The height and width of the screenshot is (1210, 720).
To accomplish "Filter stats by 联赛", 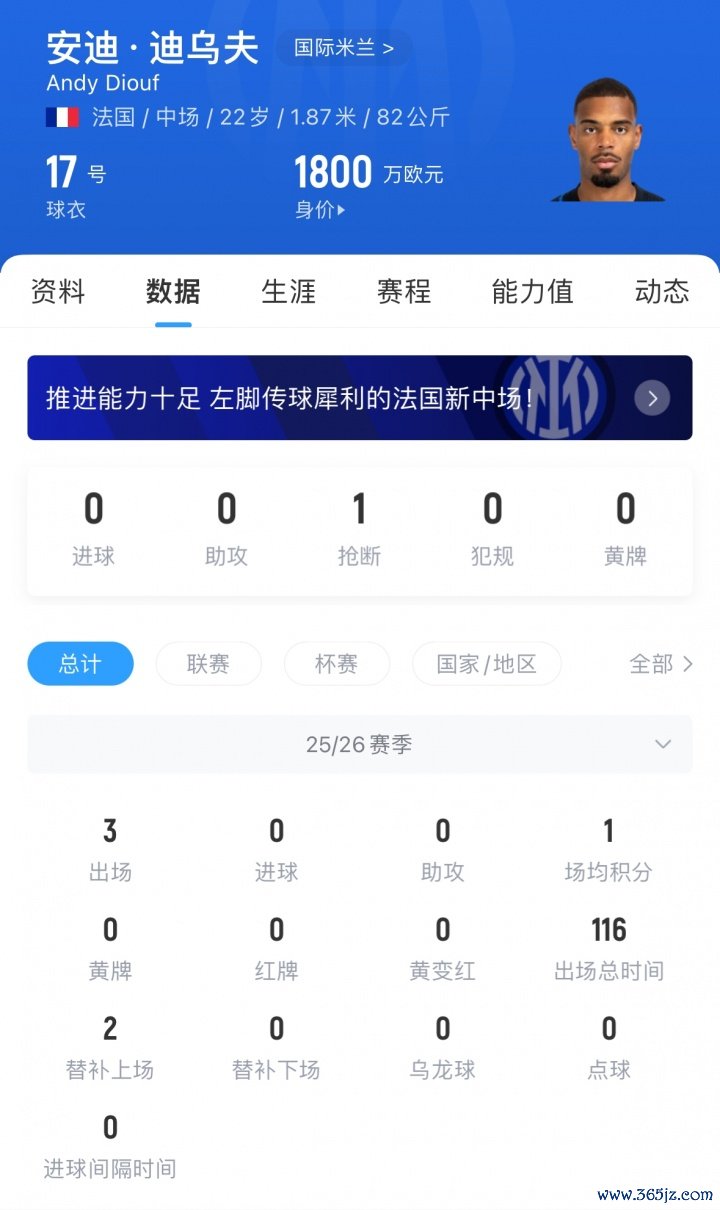I will 208,664.
